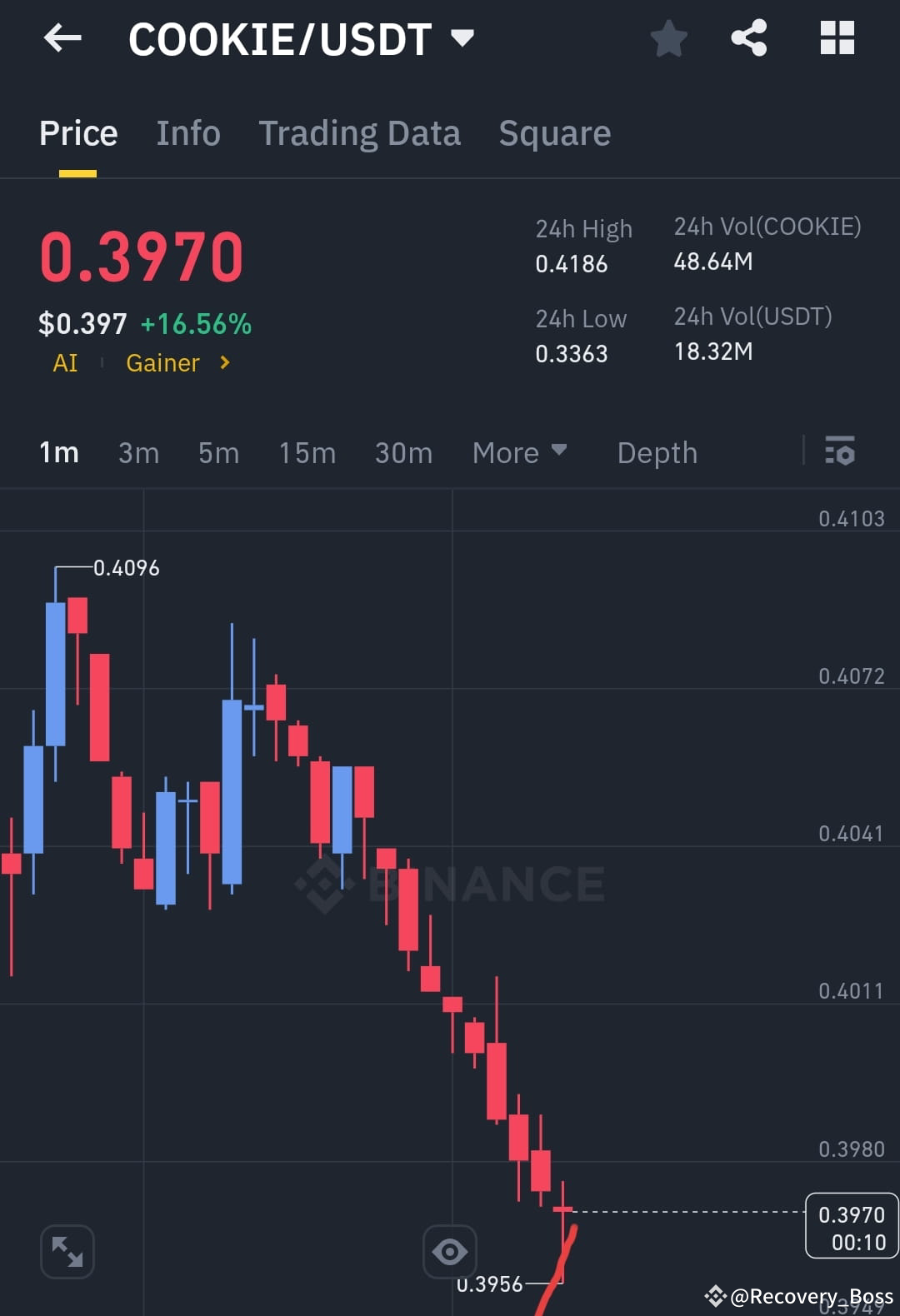Open the Gainer chevron link
The width and height of the screenshot is (900, 1316).
point(223,362)
